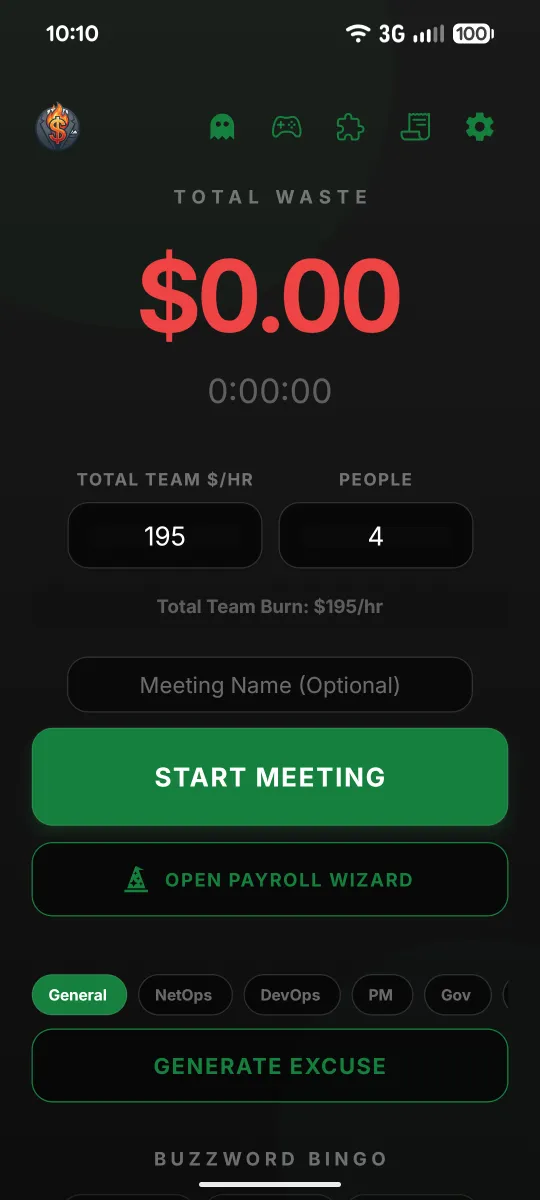Open the puzzle piece icon
Screen dimensions: 540x1200
pos(350,127)
